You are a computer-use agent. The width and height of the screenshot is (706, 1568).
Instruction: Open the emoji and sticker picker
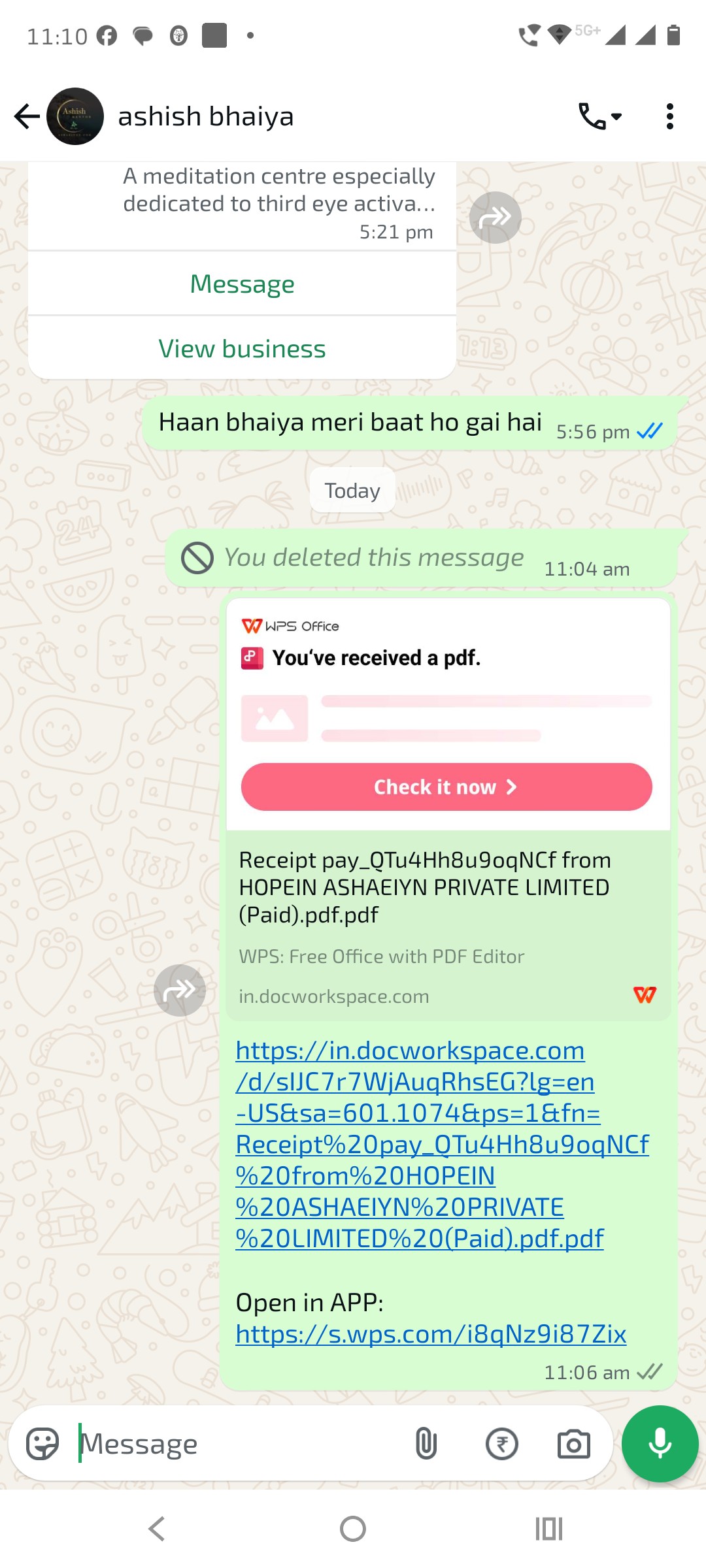42,1443
